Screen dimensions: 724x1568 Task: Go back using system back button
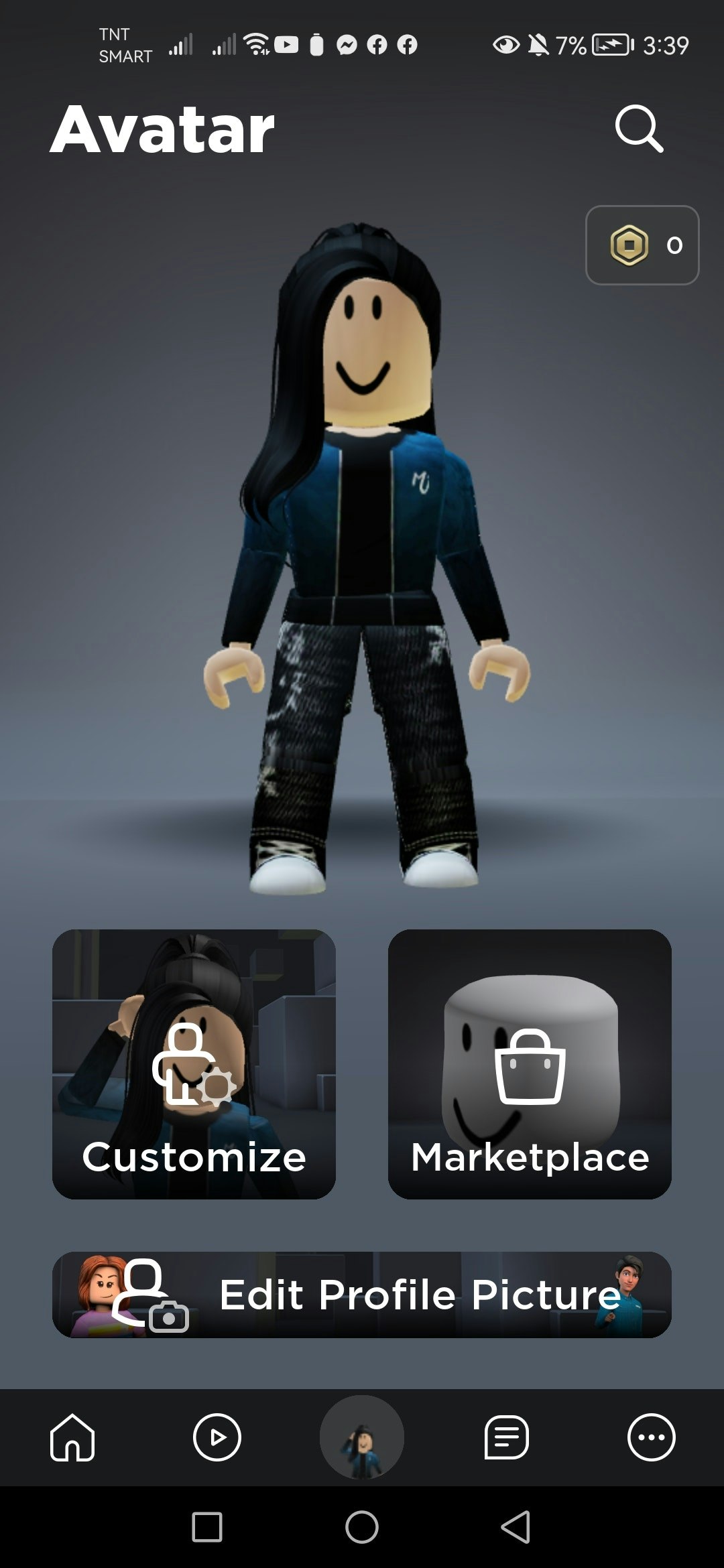516,1527
